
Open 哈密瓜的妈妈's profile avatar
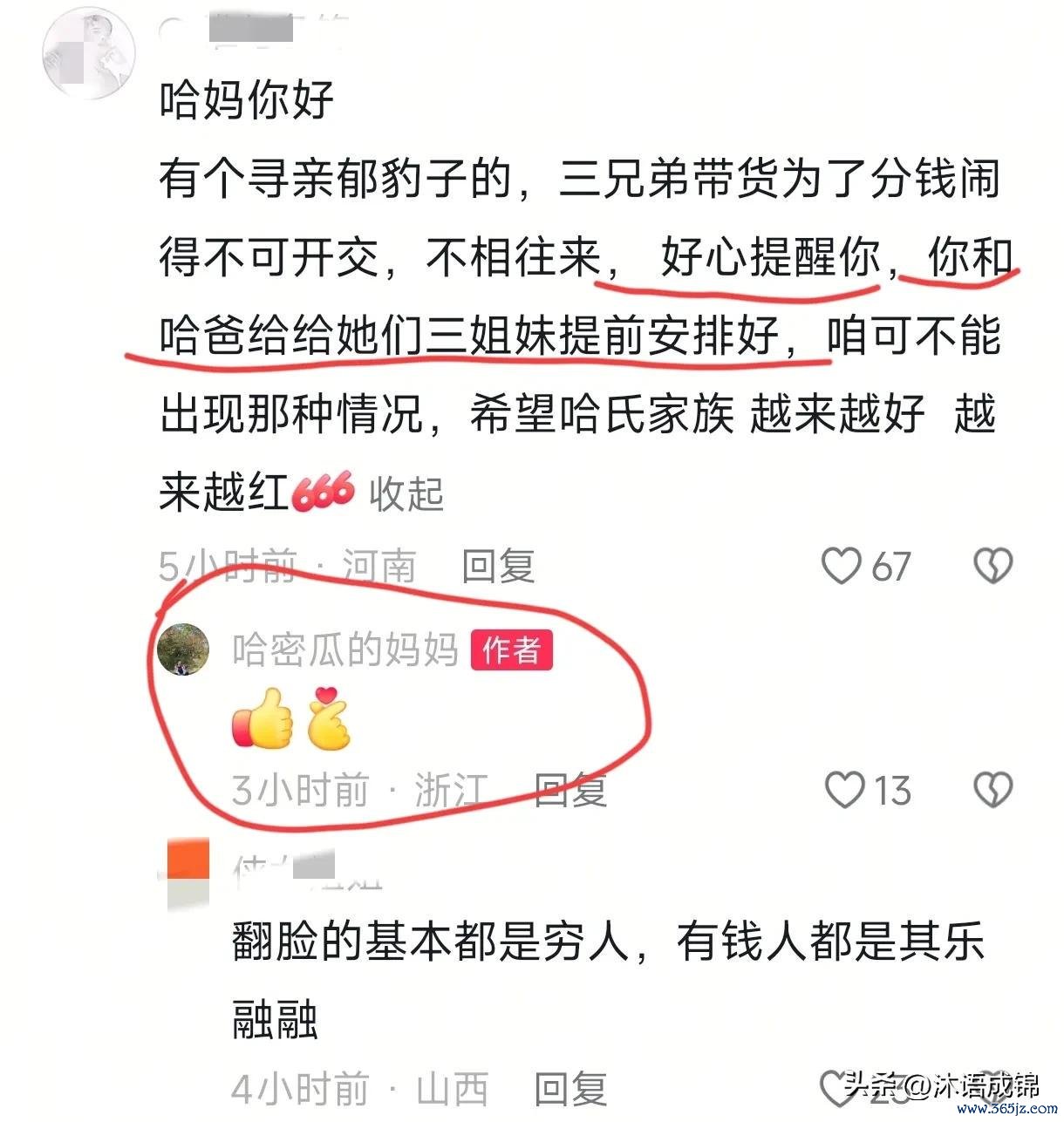coord(182,650)
